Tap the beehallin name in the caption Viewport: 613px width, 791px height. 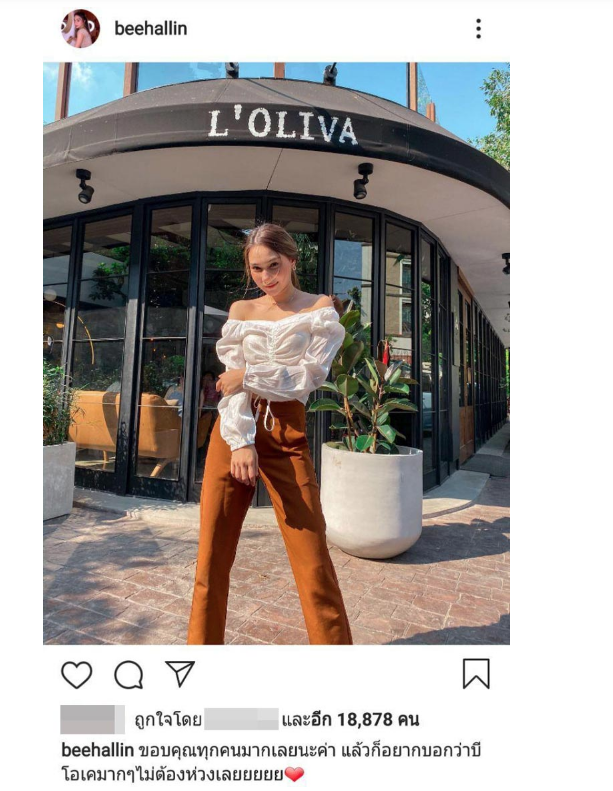pos(98,750)
